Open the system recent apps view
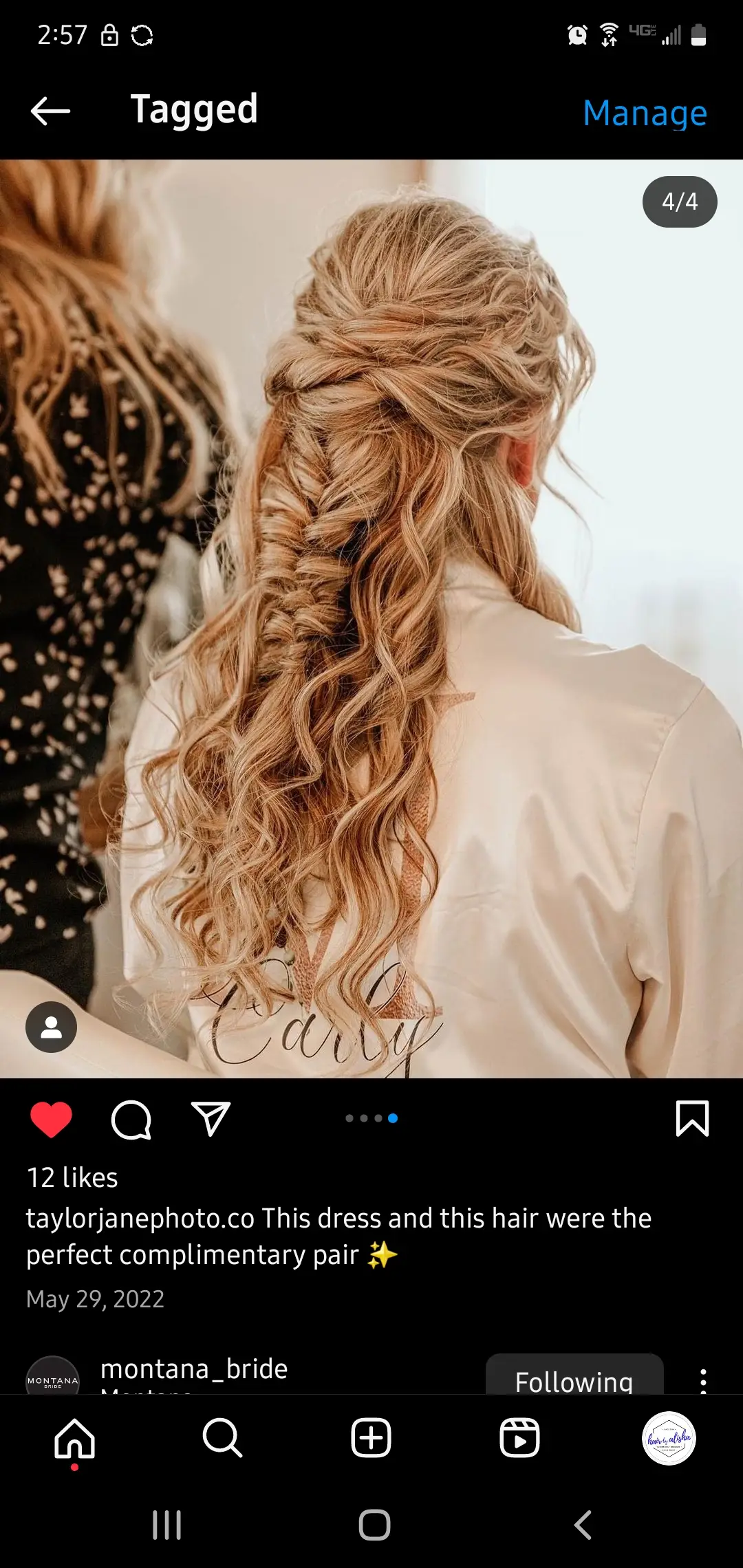The height and width of the screenshot is (1568, 743). pos(166,1525)
